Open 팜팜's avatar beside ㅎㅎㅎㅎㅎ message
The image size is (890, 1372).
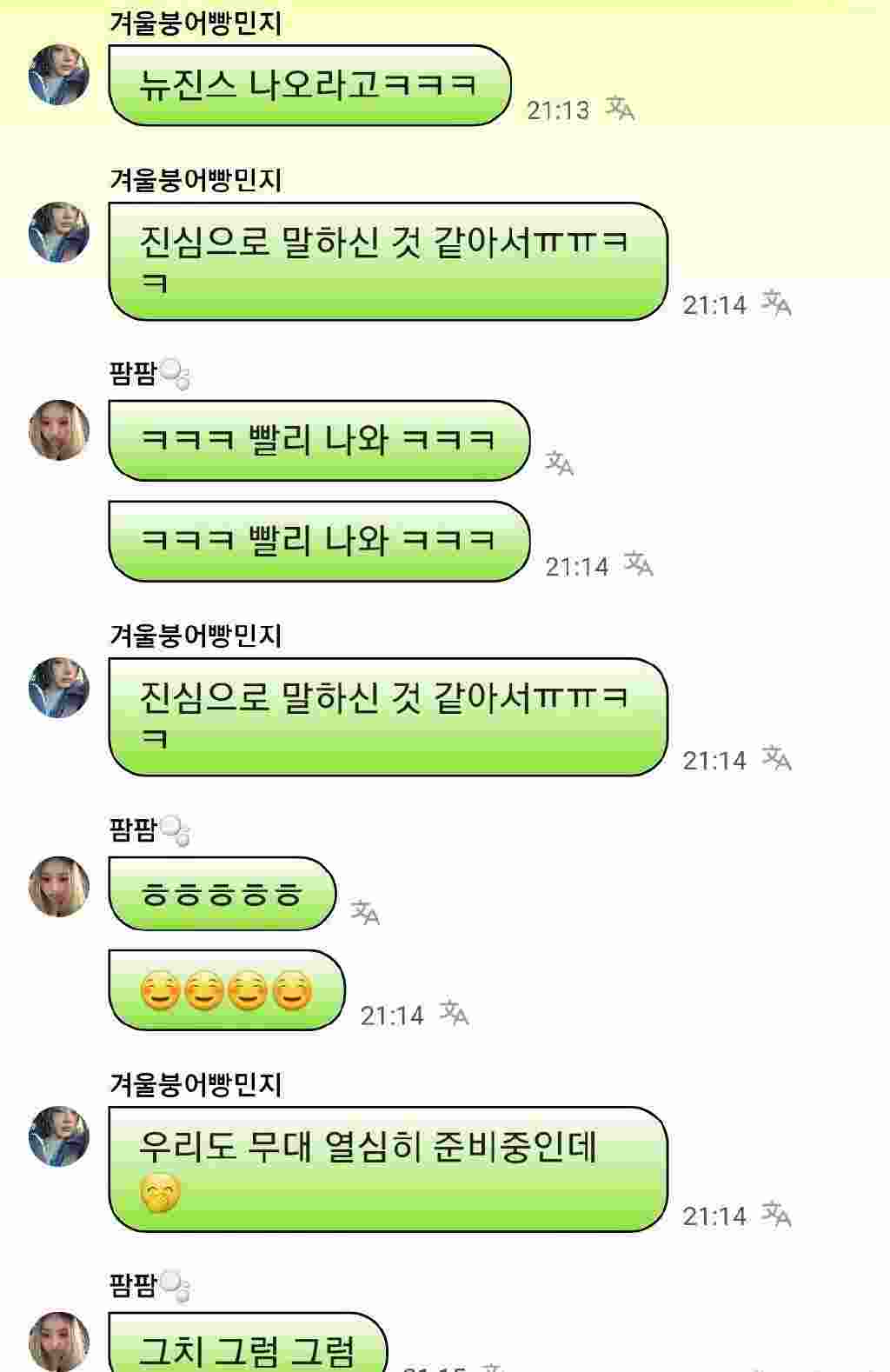tap(59, 887)
